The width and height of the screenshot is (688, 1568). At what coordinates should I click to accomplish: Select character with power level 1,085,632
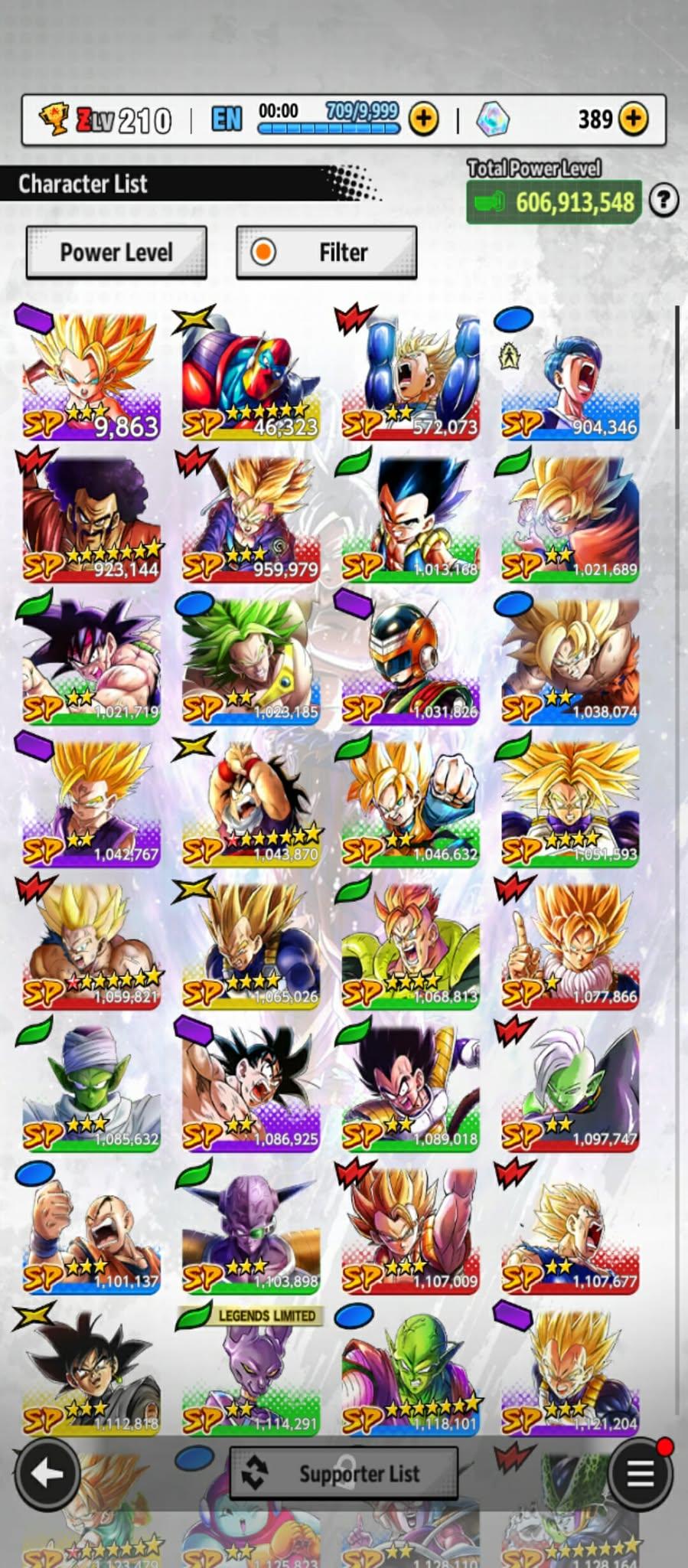tap(90, 1087)
